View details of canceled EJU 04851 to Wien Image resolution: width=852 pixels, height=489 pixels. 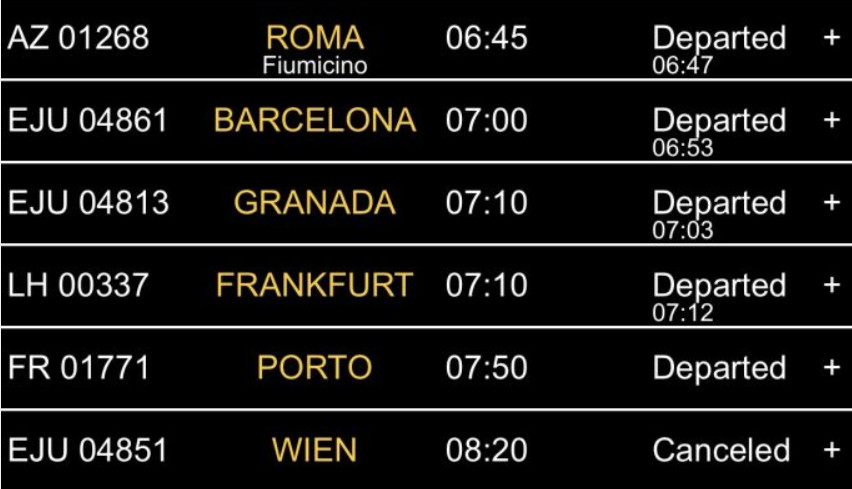click(x=831, y=450)
